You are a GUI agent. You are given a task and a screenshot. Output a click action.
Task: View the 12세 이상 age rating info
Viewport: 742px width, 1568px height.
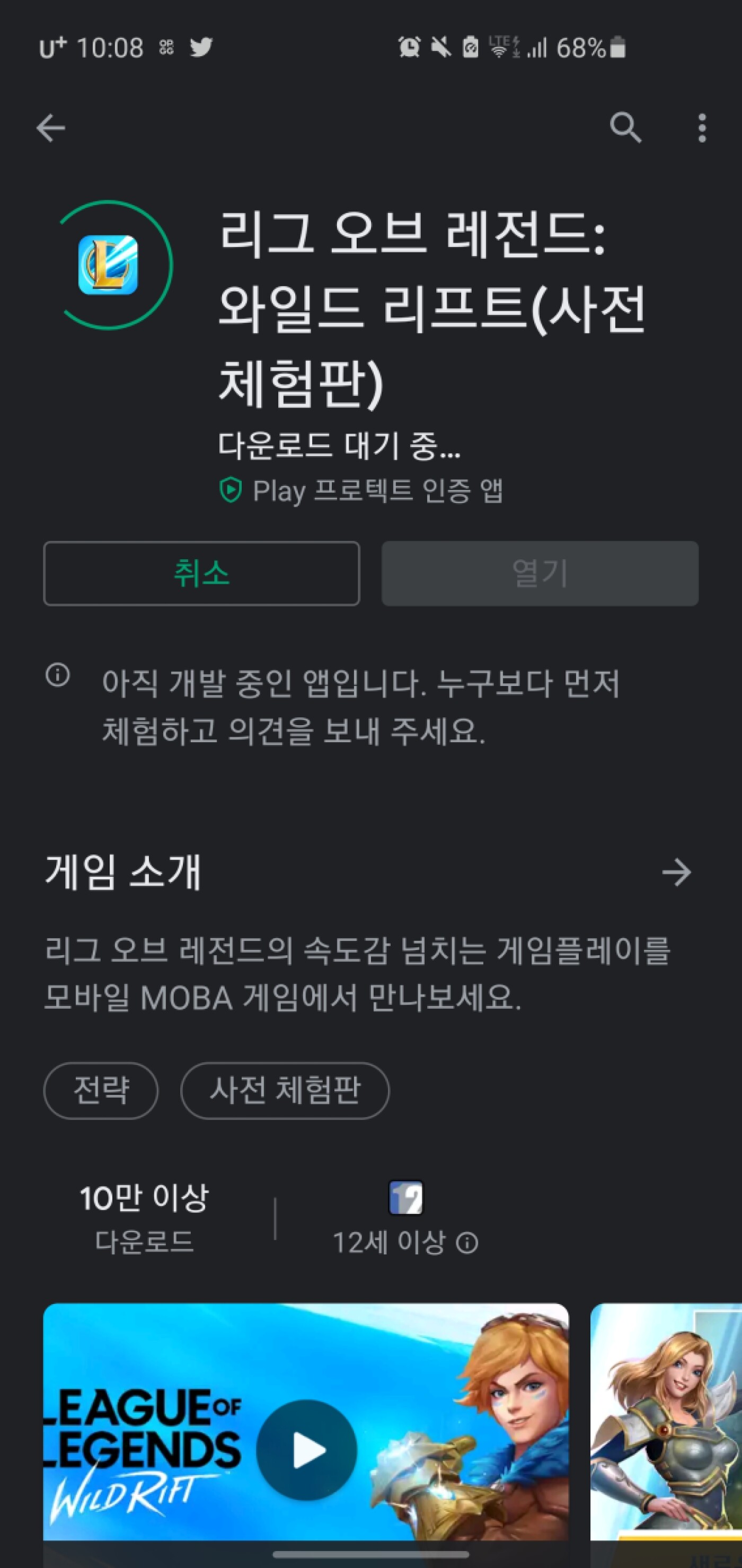coord(467,1243)
